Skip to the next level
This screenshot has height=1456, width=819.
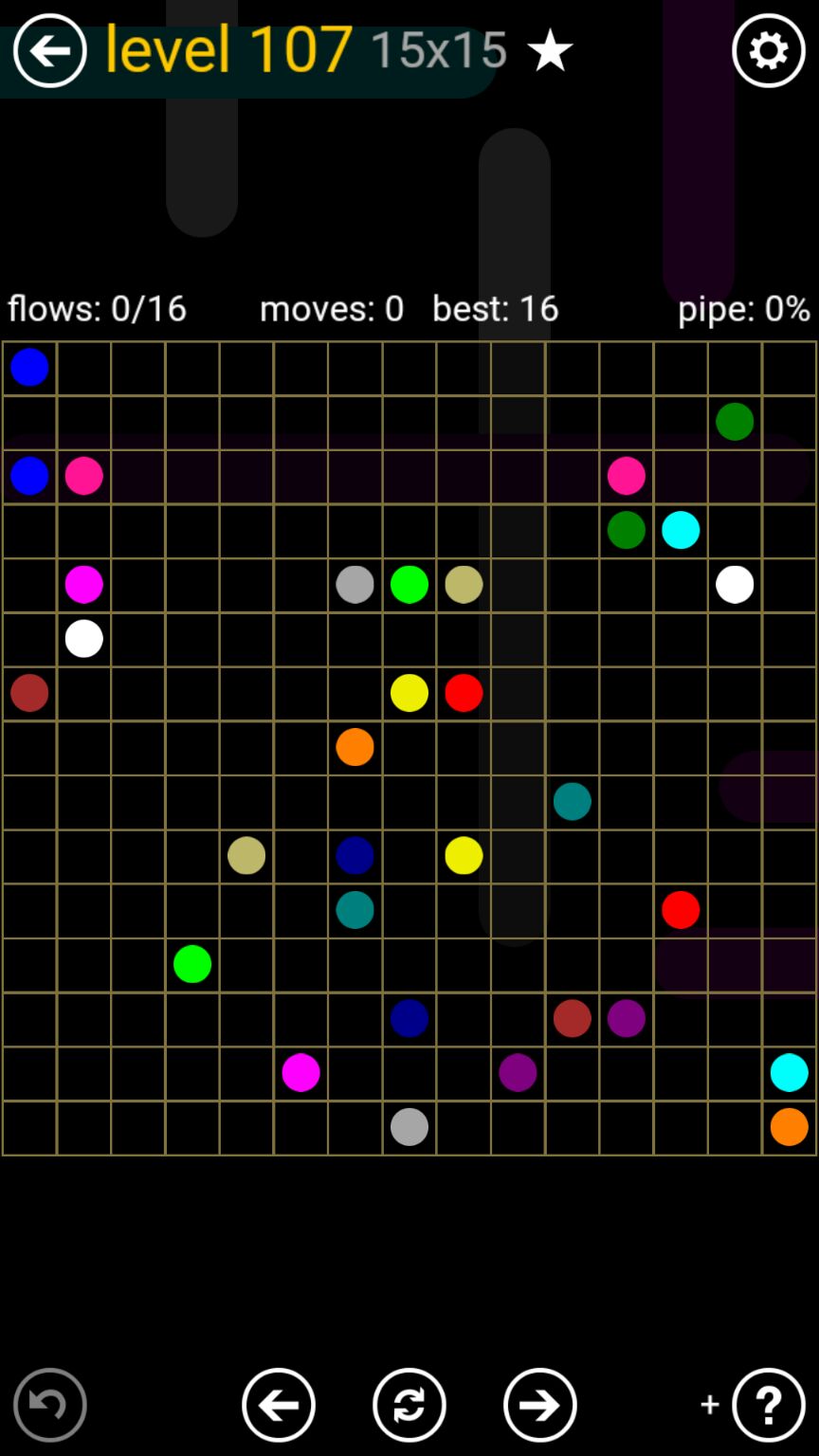point(540,1404)
